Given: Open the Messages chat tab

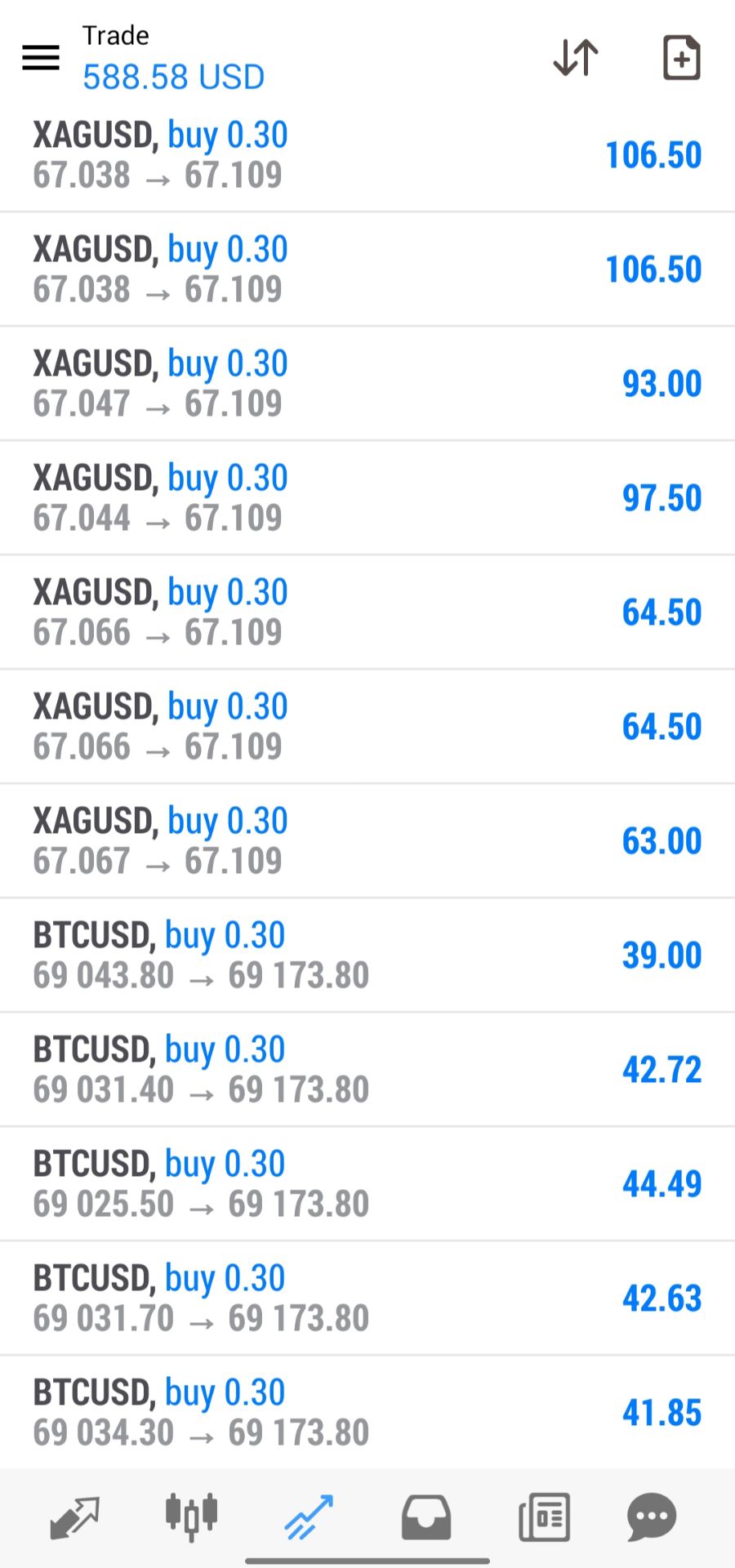Looking at the screenshot, I should coord(652,1517).
